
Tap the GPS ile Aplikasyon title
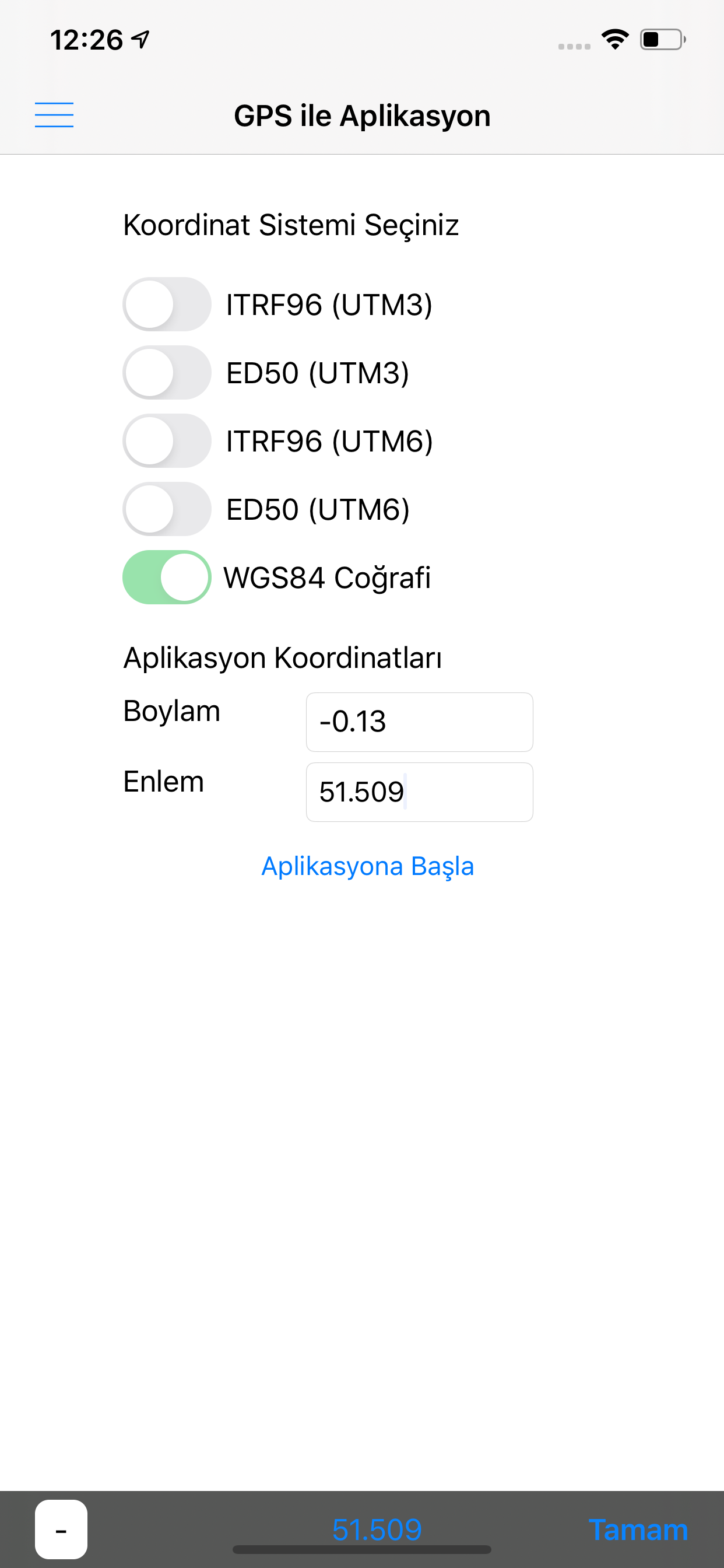(x=361, y=115)
